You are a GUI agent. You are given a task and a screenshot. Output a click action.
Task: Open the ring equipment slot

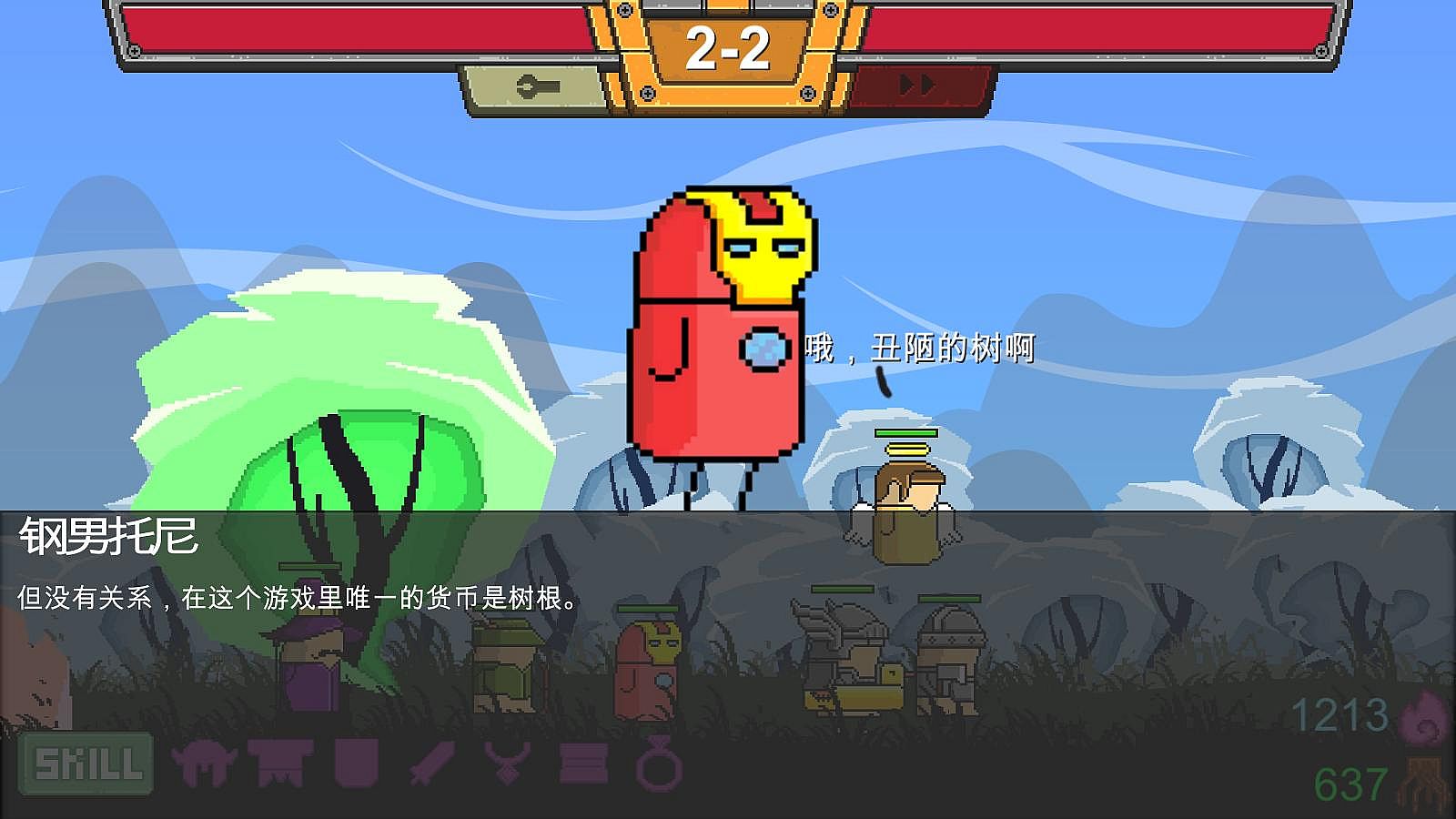[658, 763]
